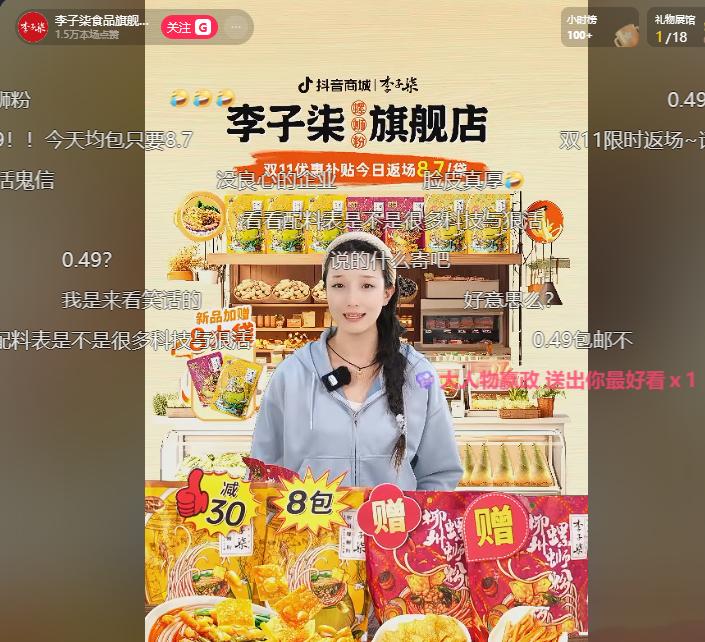Open the 小时榜 hourly ranking
The height and width of the screenshot is (642, 705).
(599, 28)
